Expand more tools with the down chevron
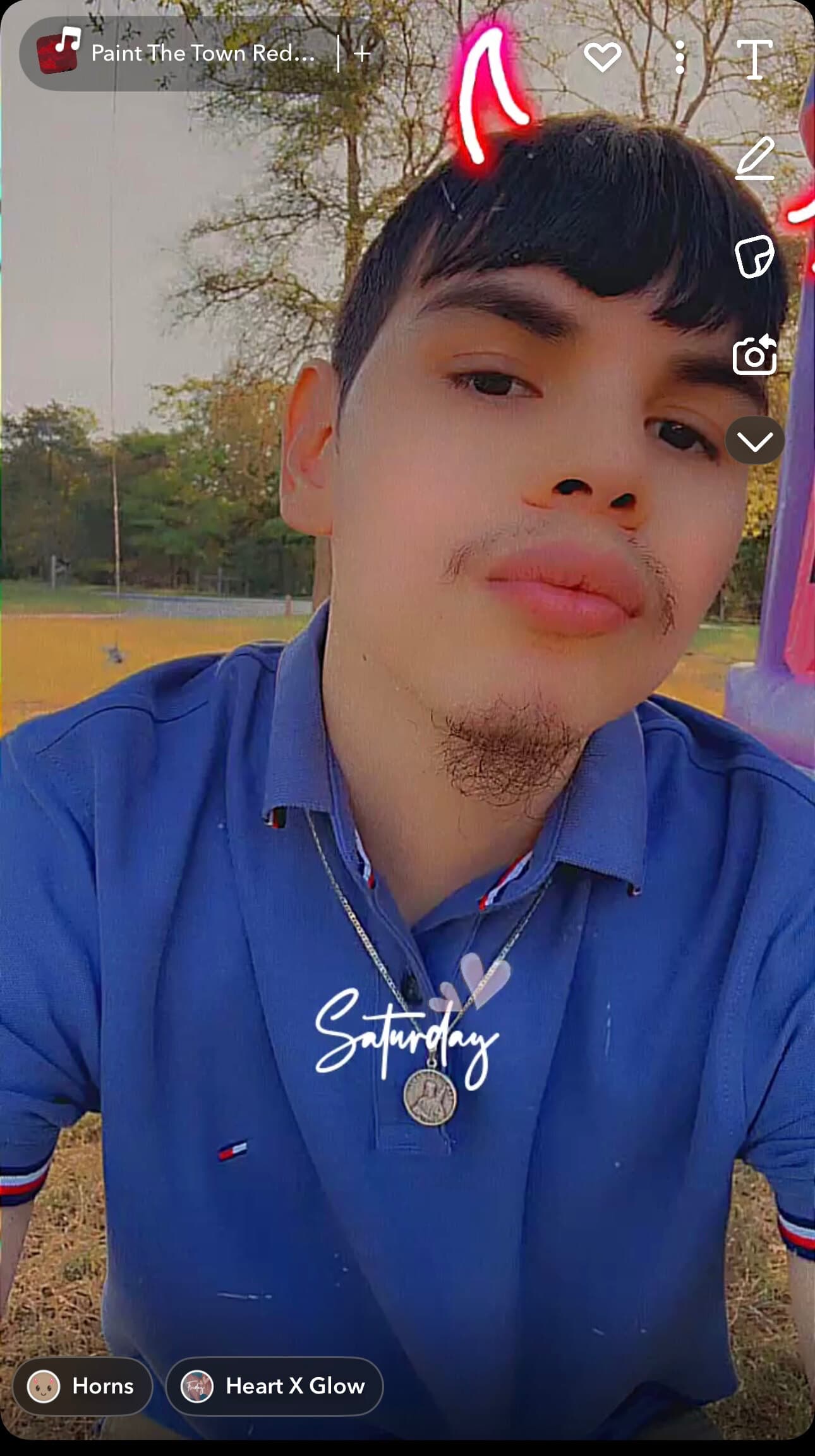The image size is (815, 1456). click(x=754, y=441)
